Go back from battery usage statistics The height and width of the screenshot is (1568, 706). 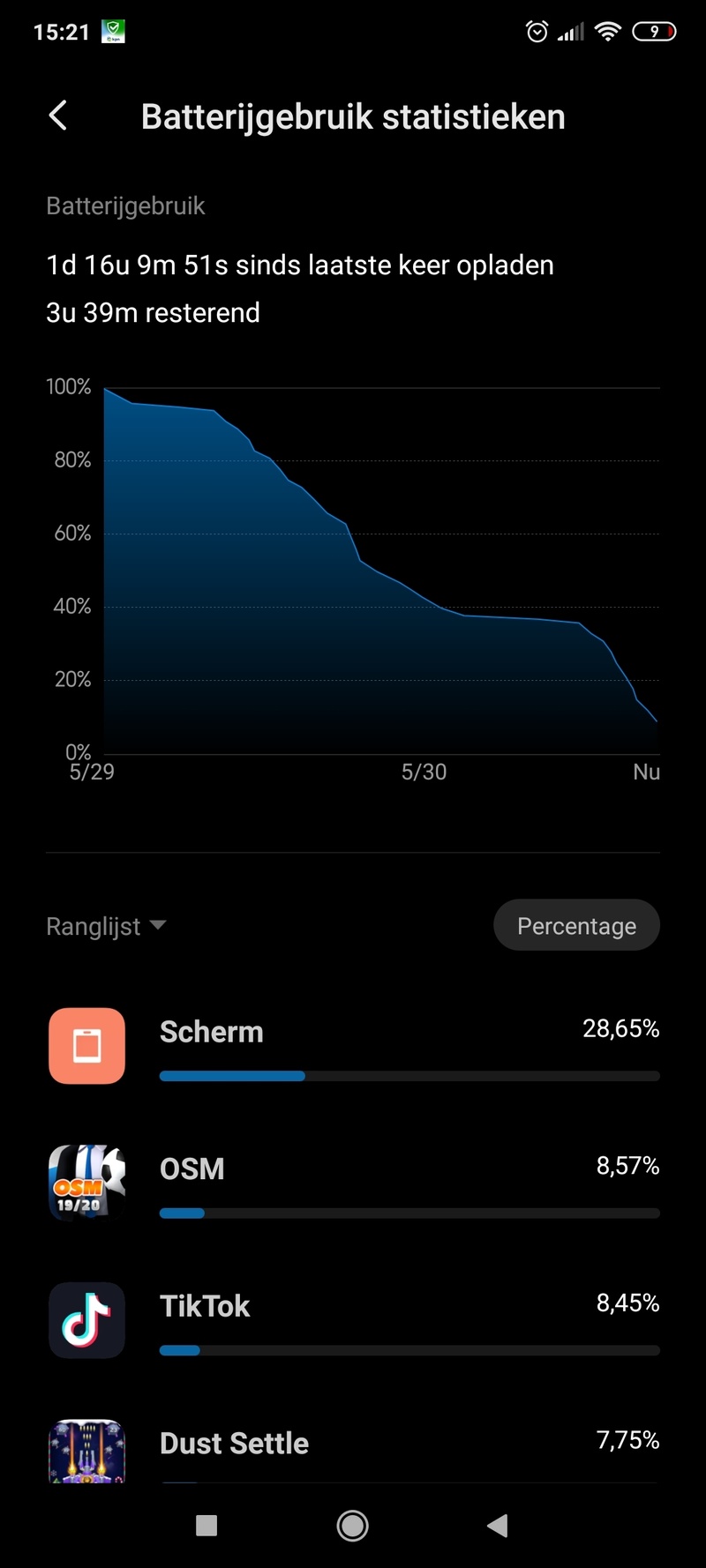[x=58, y=116]
